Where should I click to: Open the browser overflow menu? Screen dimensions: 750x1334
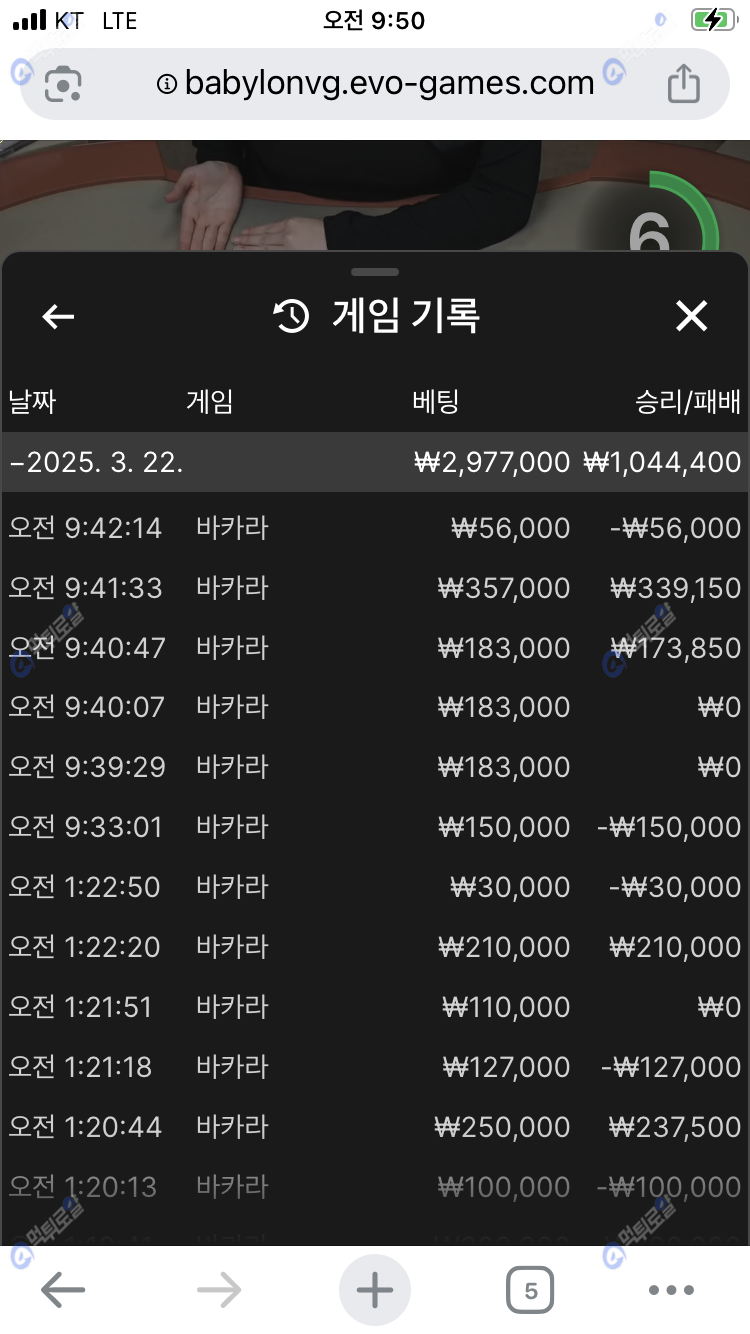click(x=671, y=1291)
